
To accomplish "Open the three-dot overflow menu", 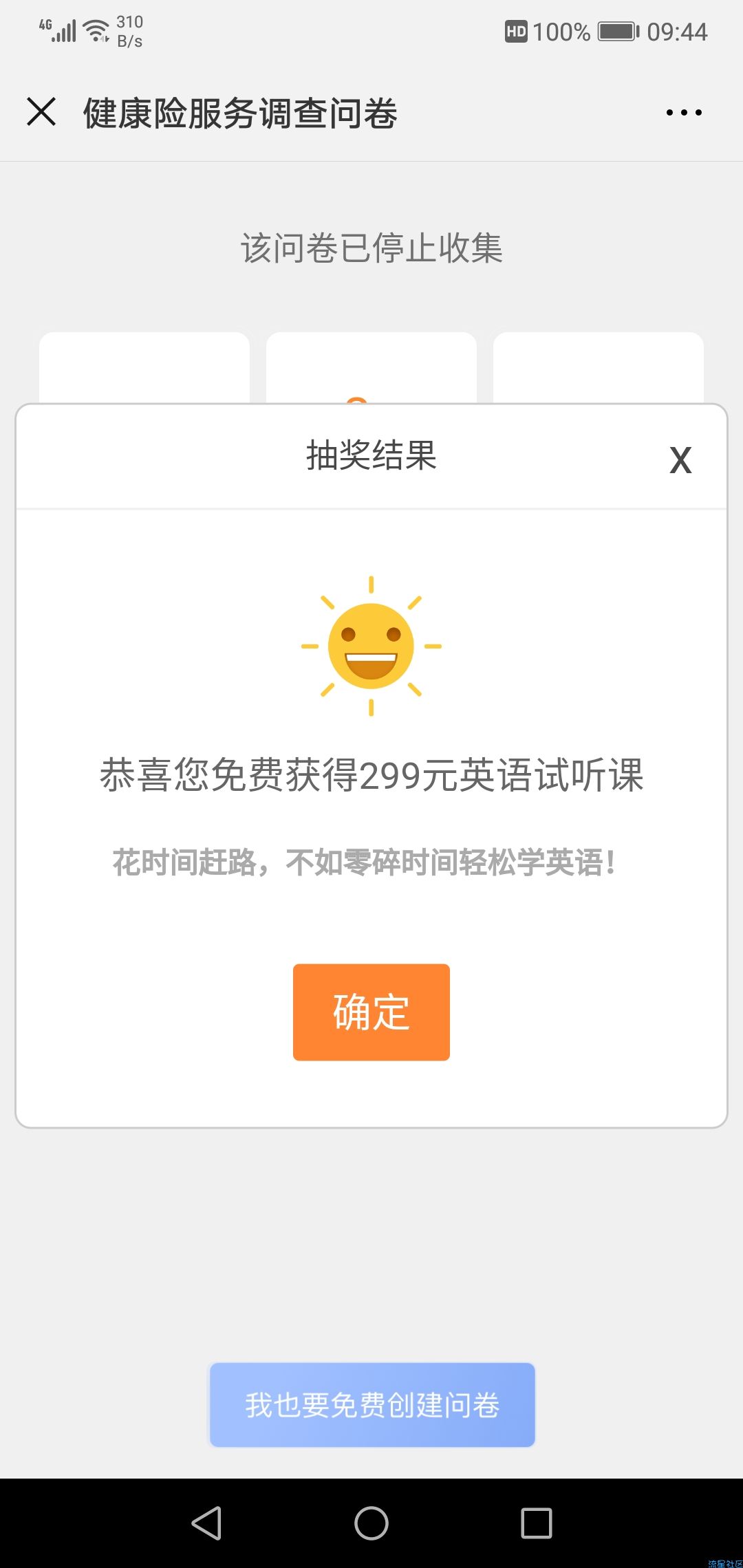I will tap(684, 113).
